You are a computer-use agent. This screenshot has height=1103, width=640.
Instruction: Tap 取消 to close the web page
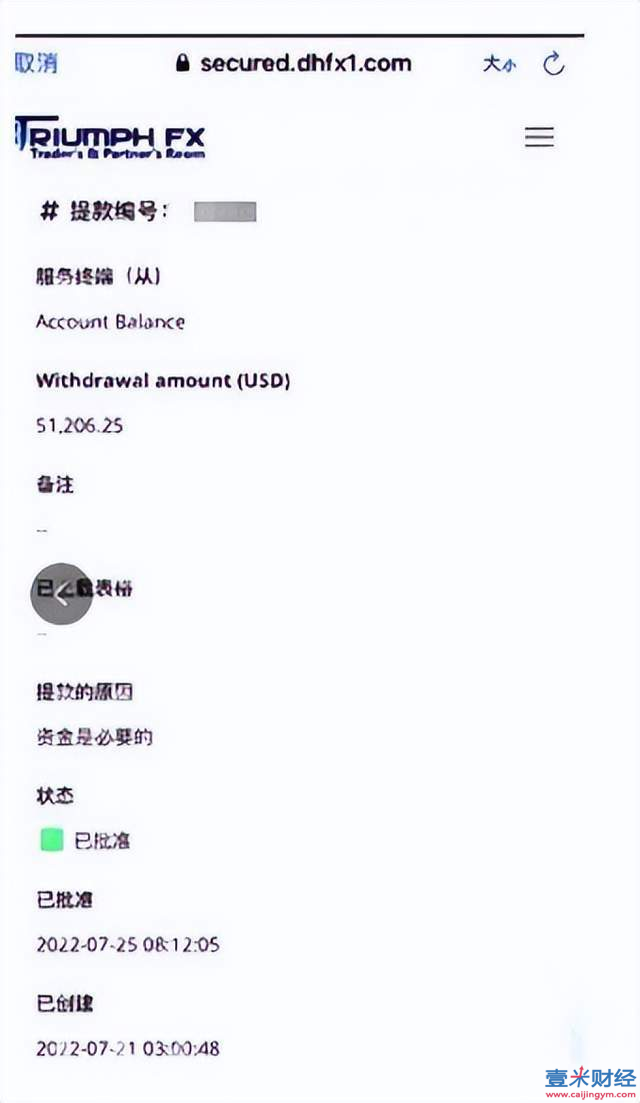pyautogui.click(x=36, y=63)
